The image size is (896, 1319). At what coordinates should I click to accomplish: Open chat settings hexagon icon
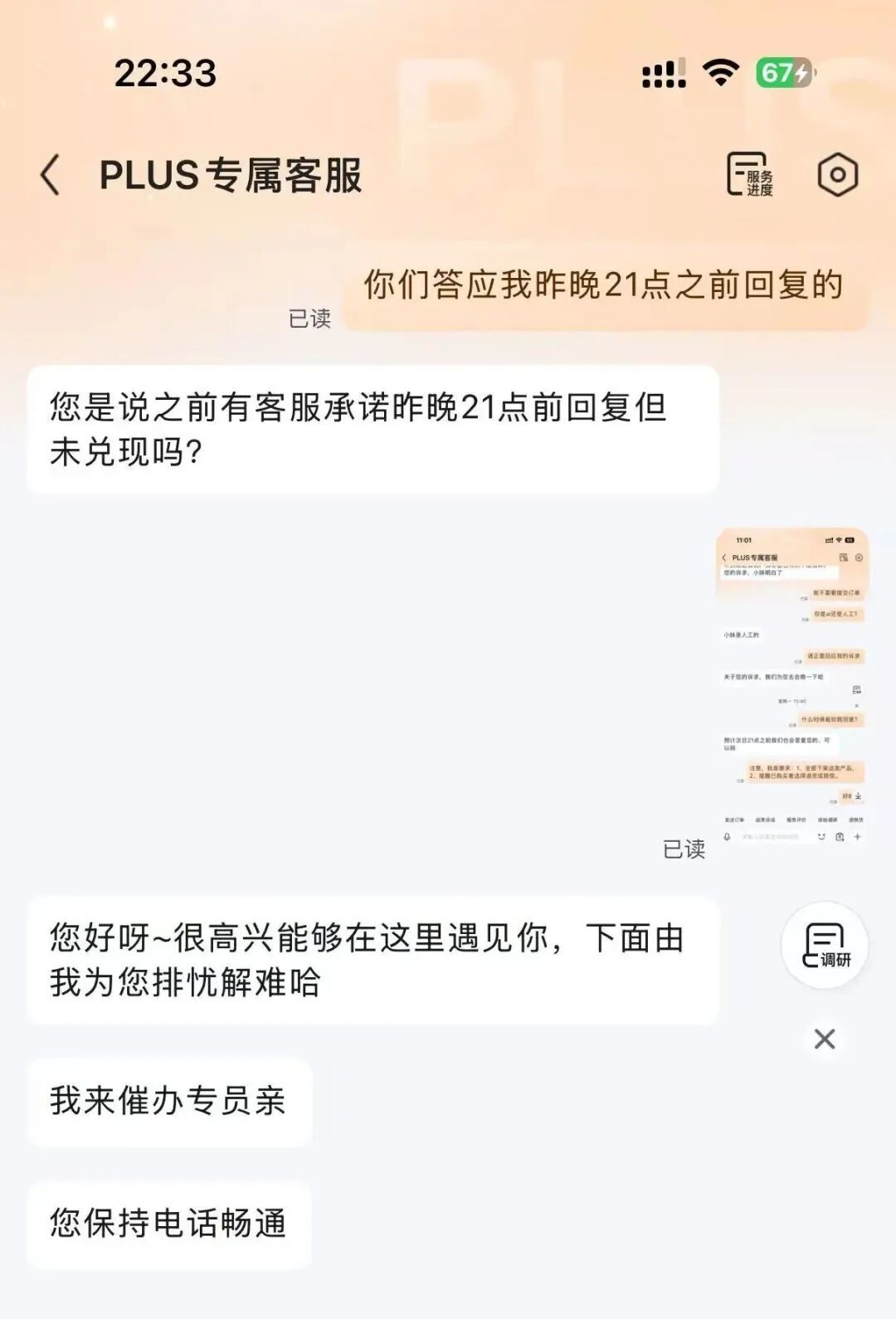pos(837,174)
